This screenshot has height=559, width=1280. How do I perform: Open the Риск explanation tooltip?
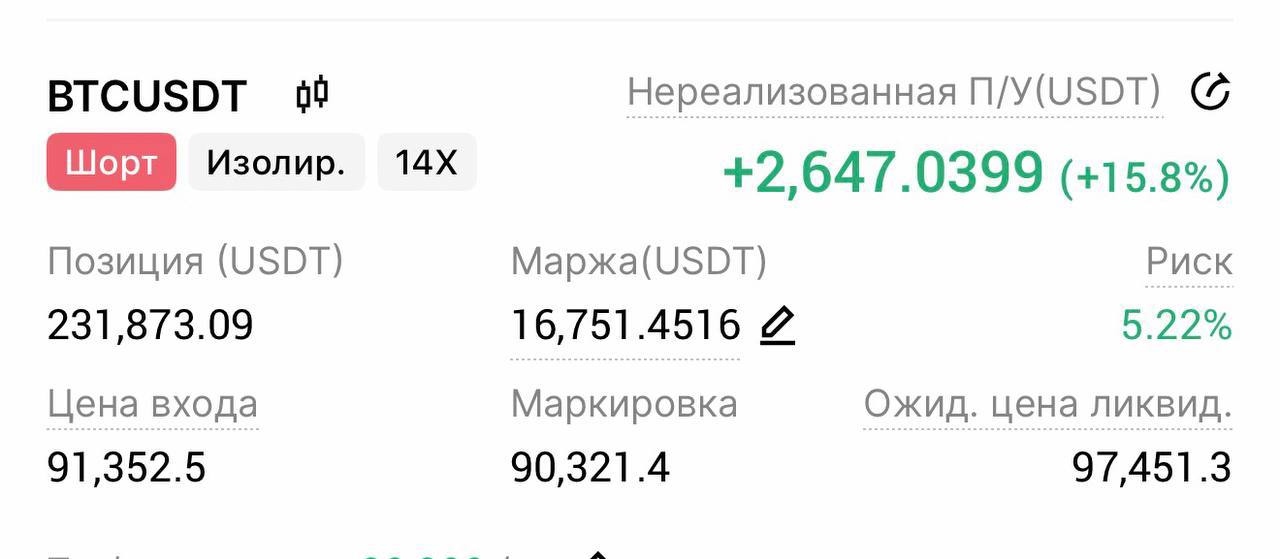coord(1189,263)
